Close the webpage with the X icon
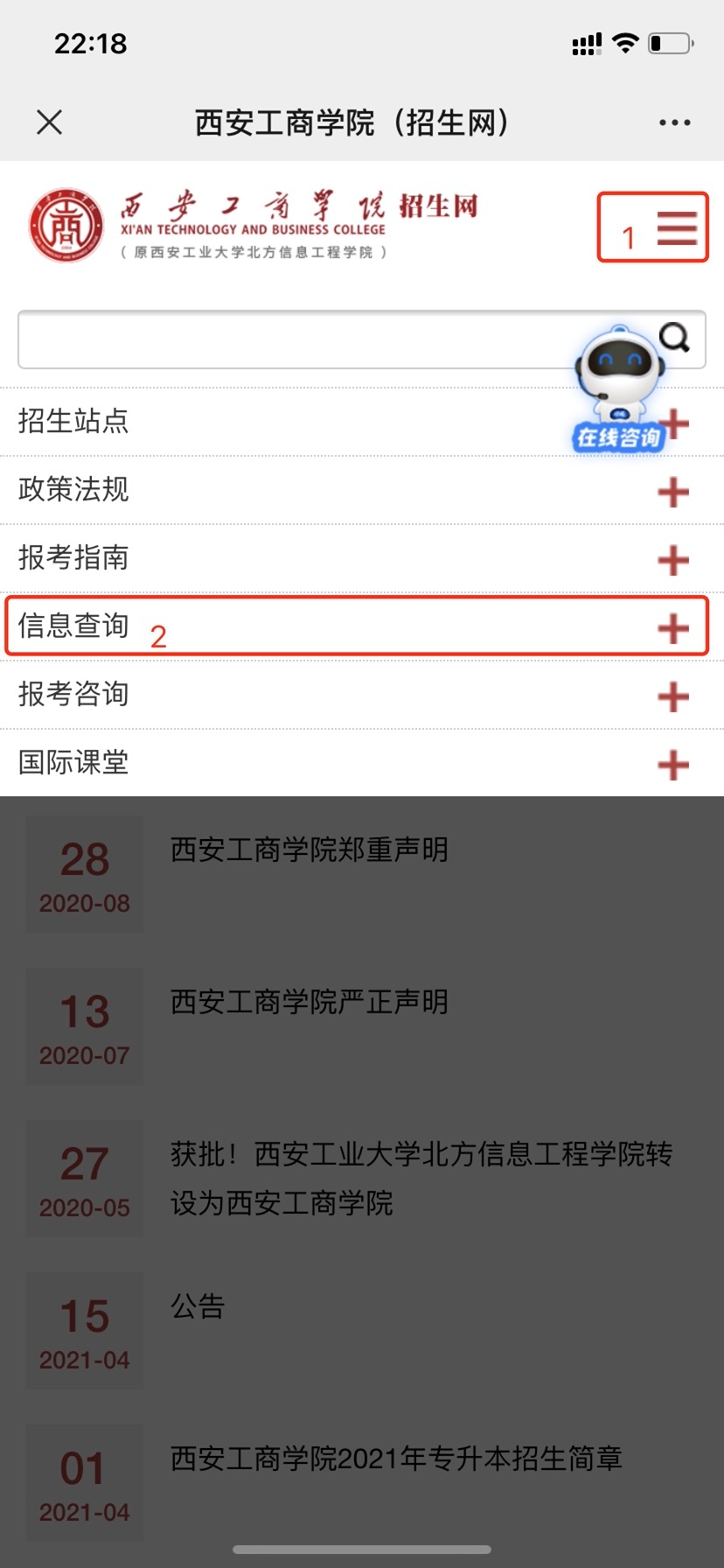 tap(50, 122)
